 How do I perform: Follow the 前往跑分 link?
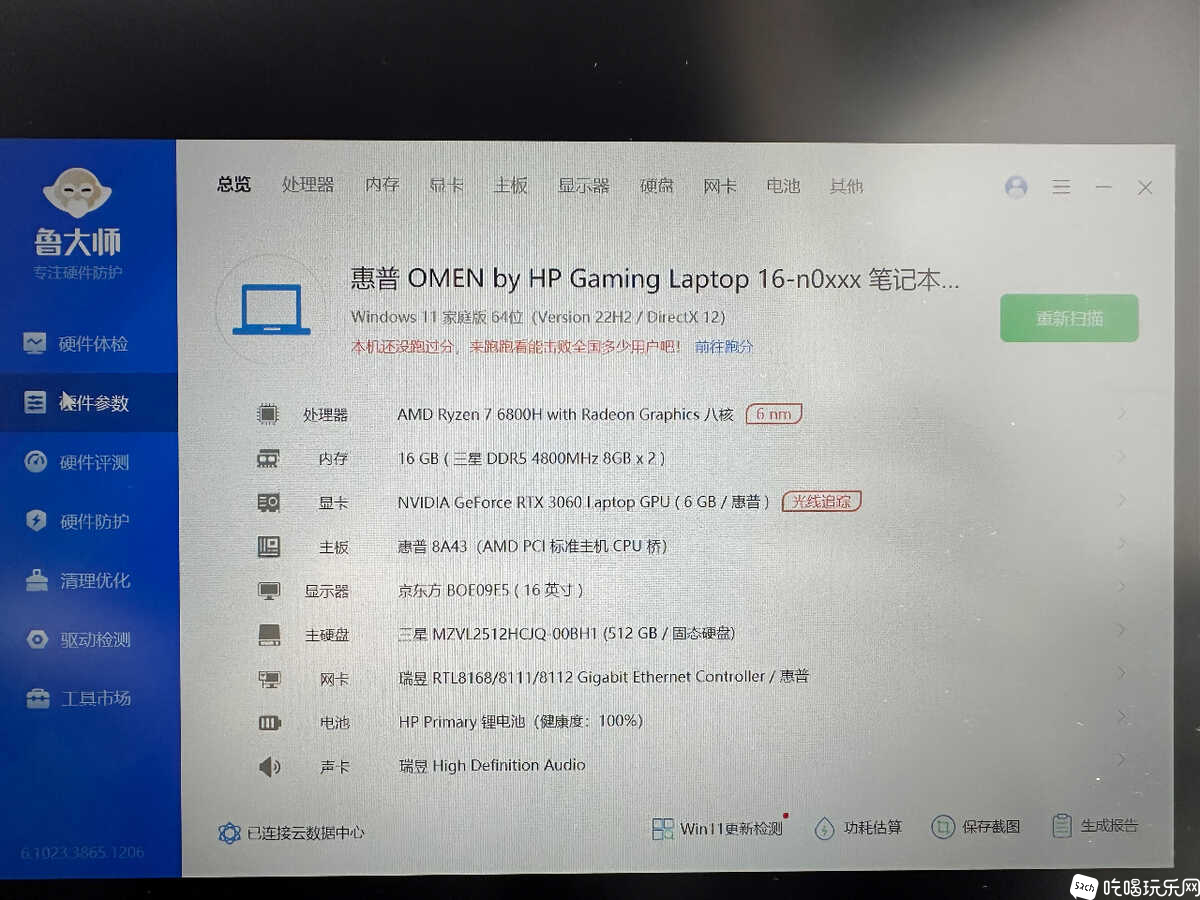[x=724, y=347]
